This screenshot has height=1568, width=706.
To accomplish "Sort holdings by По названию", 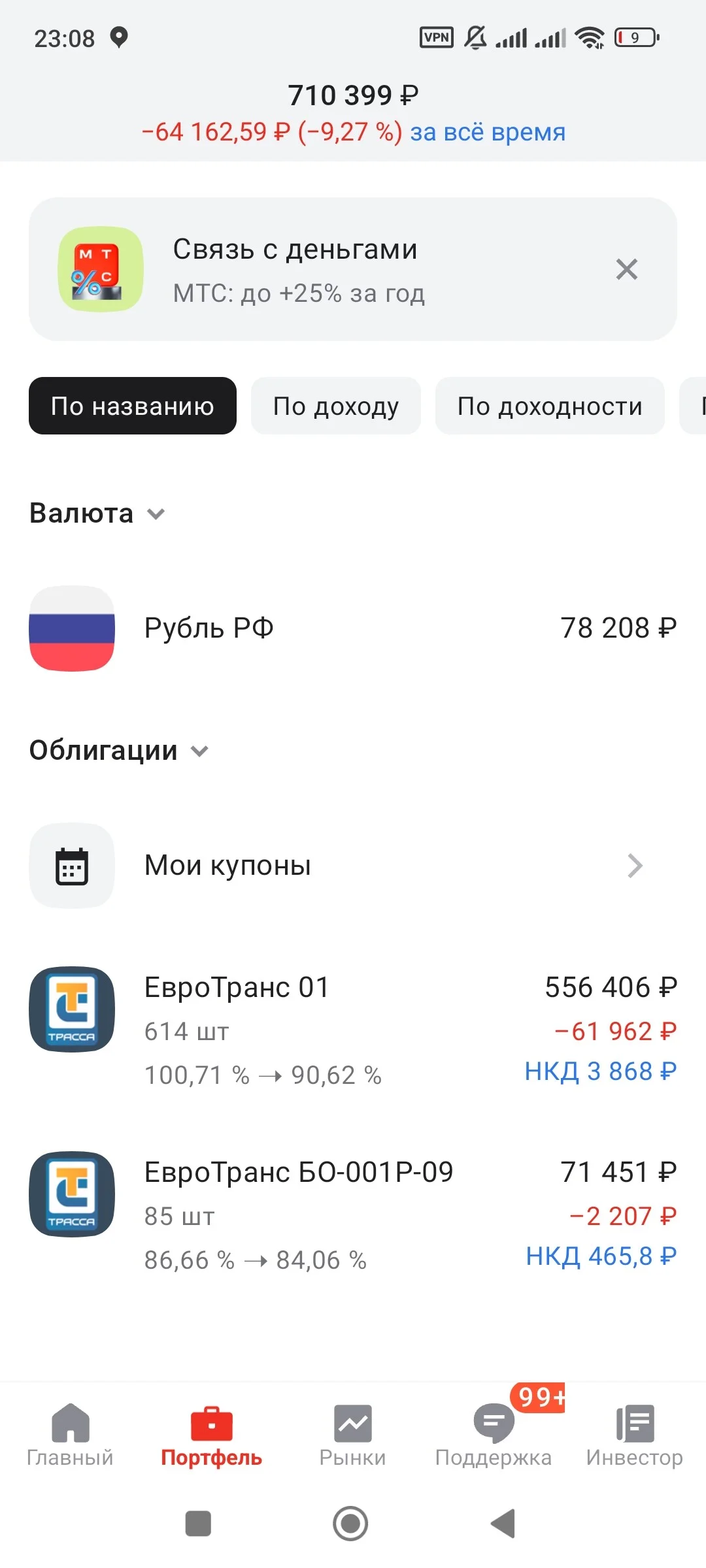I will click(x=133, y=406).
